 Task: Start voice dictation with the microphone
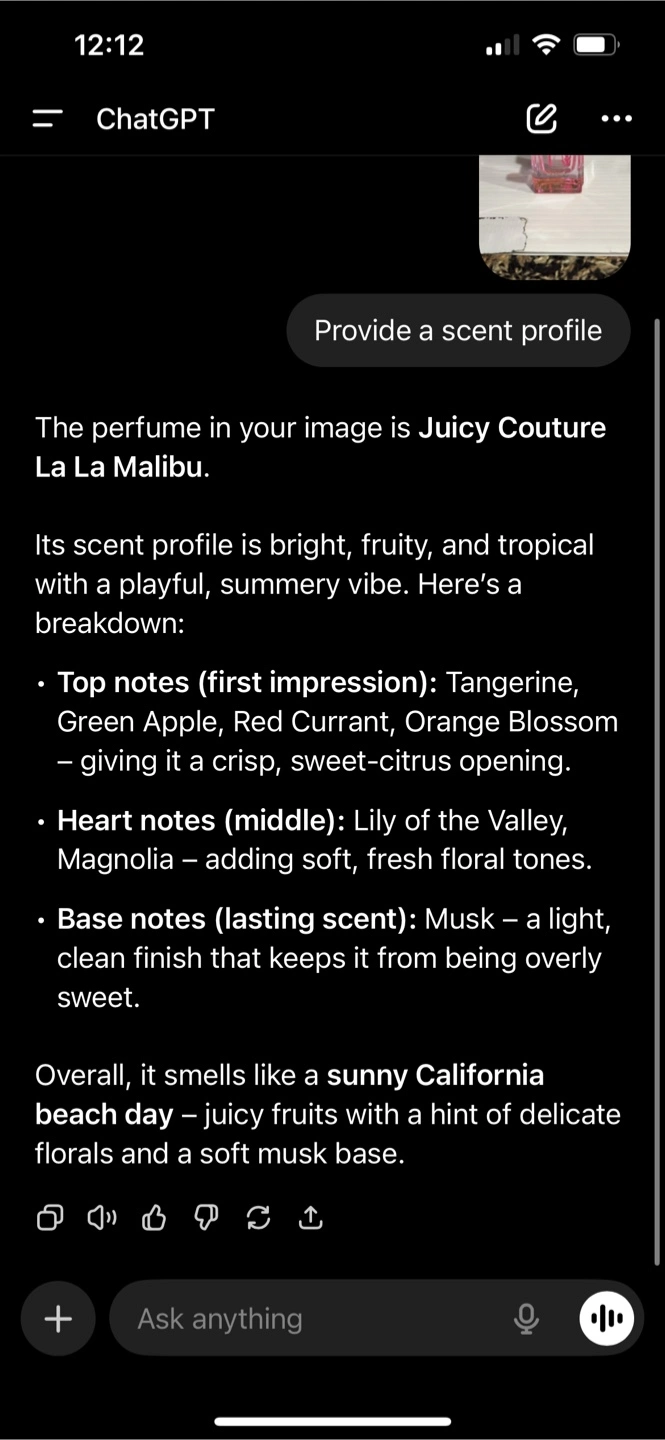coord(526,1319)
